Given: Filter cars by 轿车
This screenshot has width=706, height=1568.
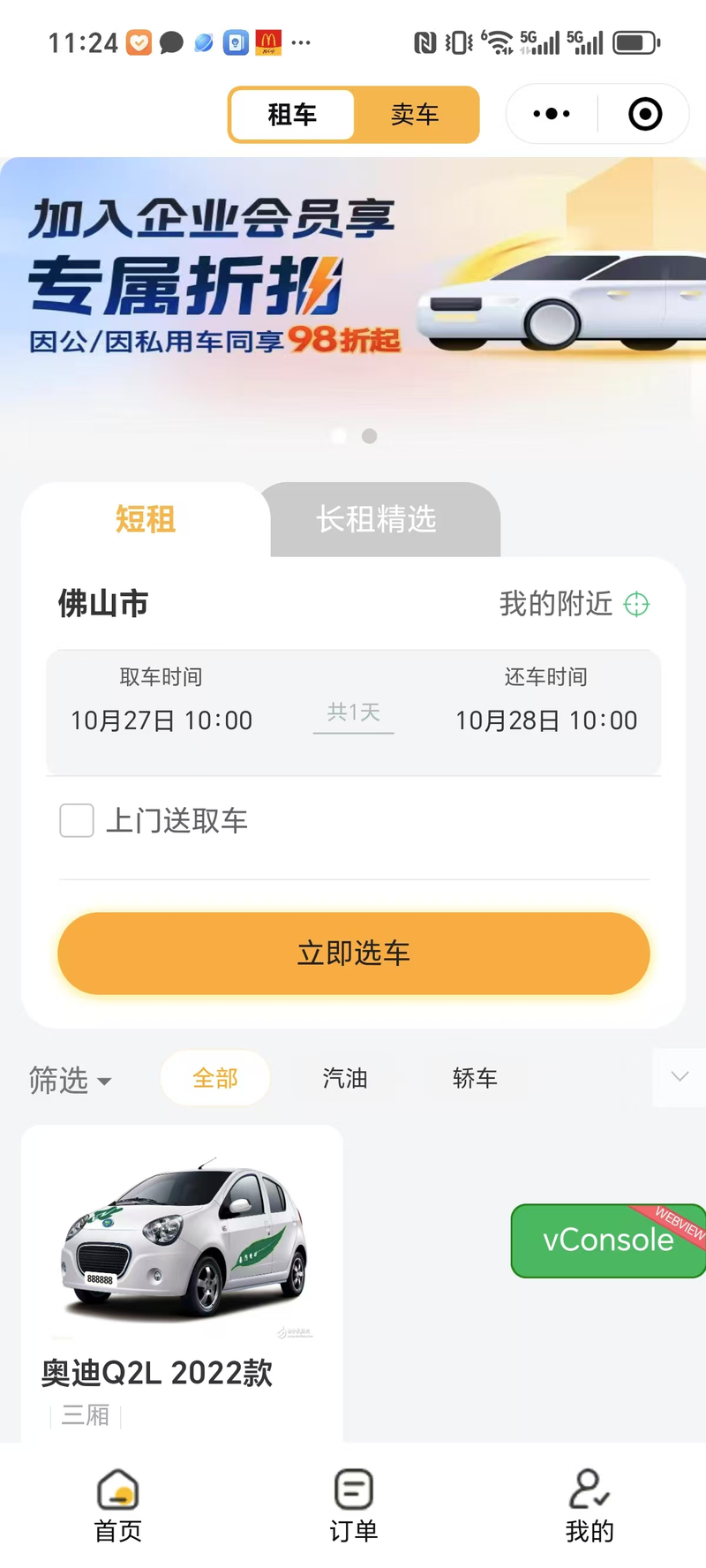Looking at the screenshot, I should coord(475,1078).
